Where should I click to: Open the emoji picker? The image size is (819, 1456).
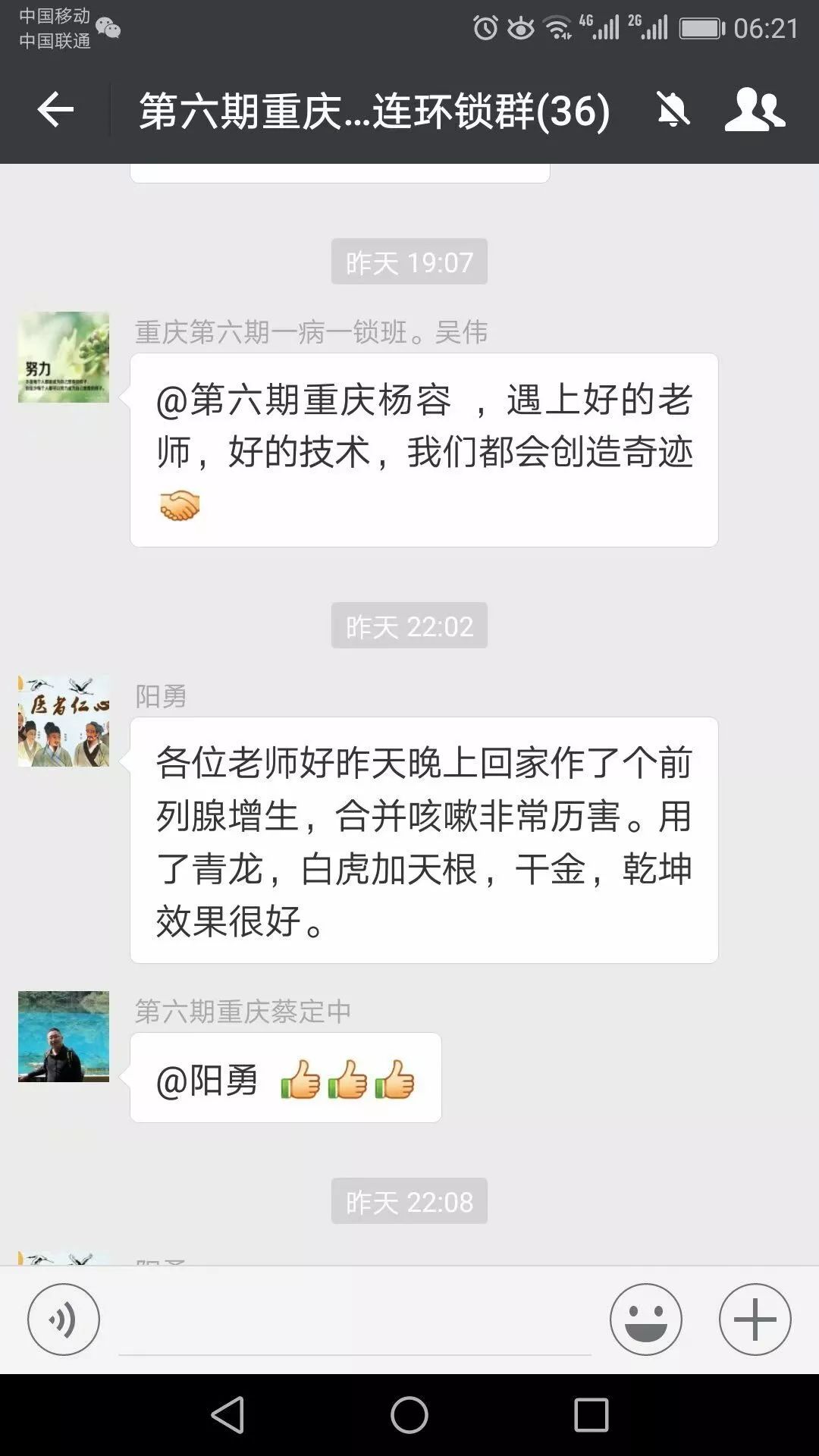[646, 1319]
